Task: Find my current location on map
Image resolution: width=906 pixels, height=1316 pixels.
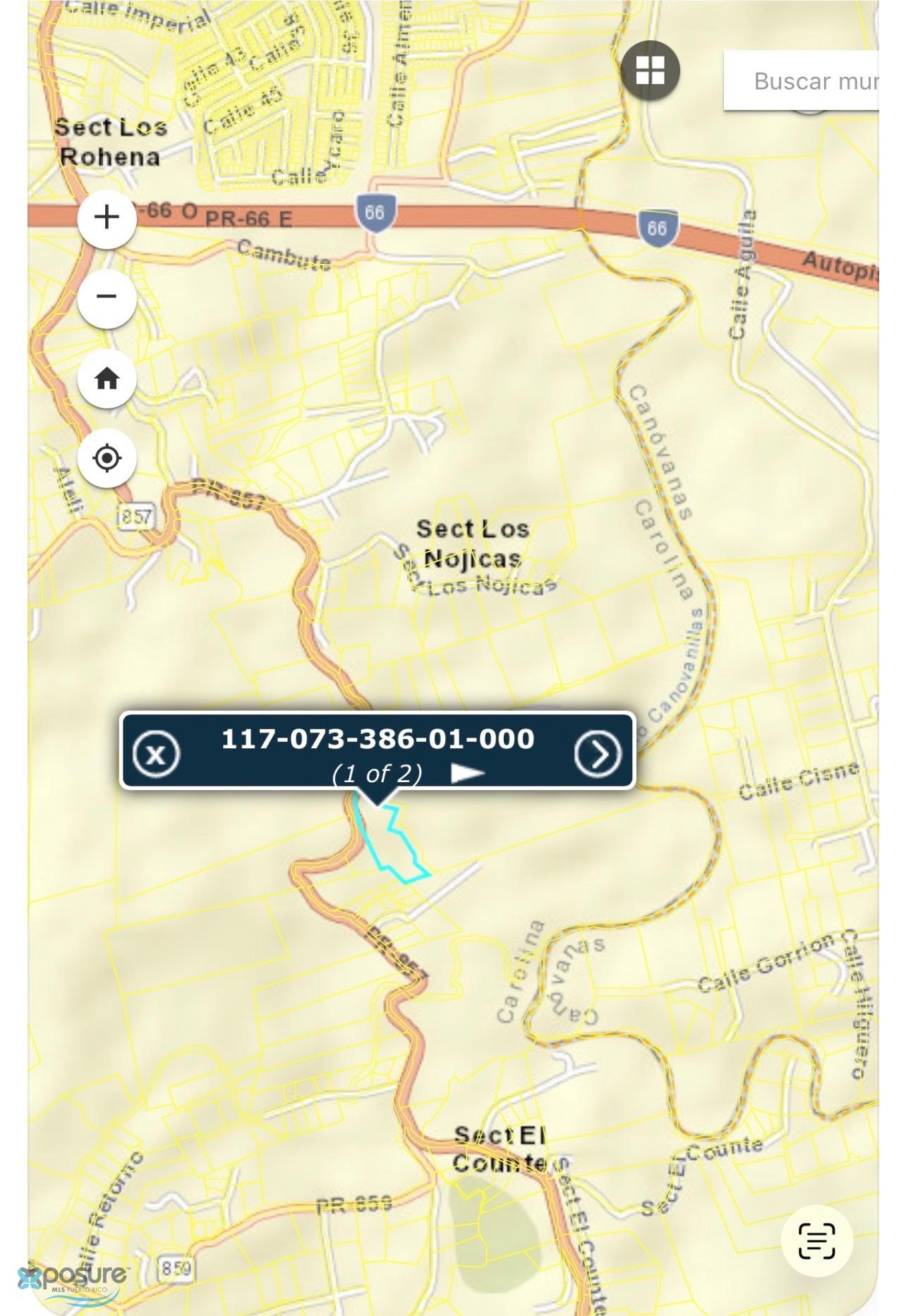Action: [107, 458]
